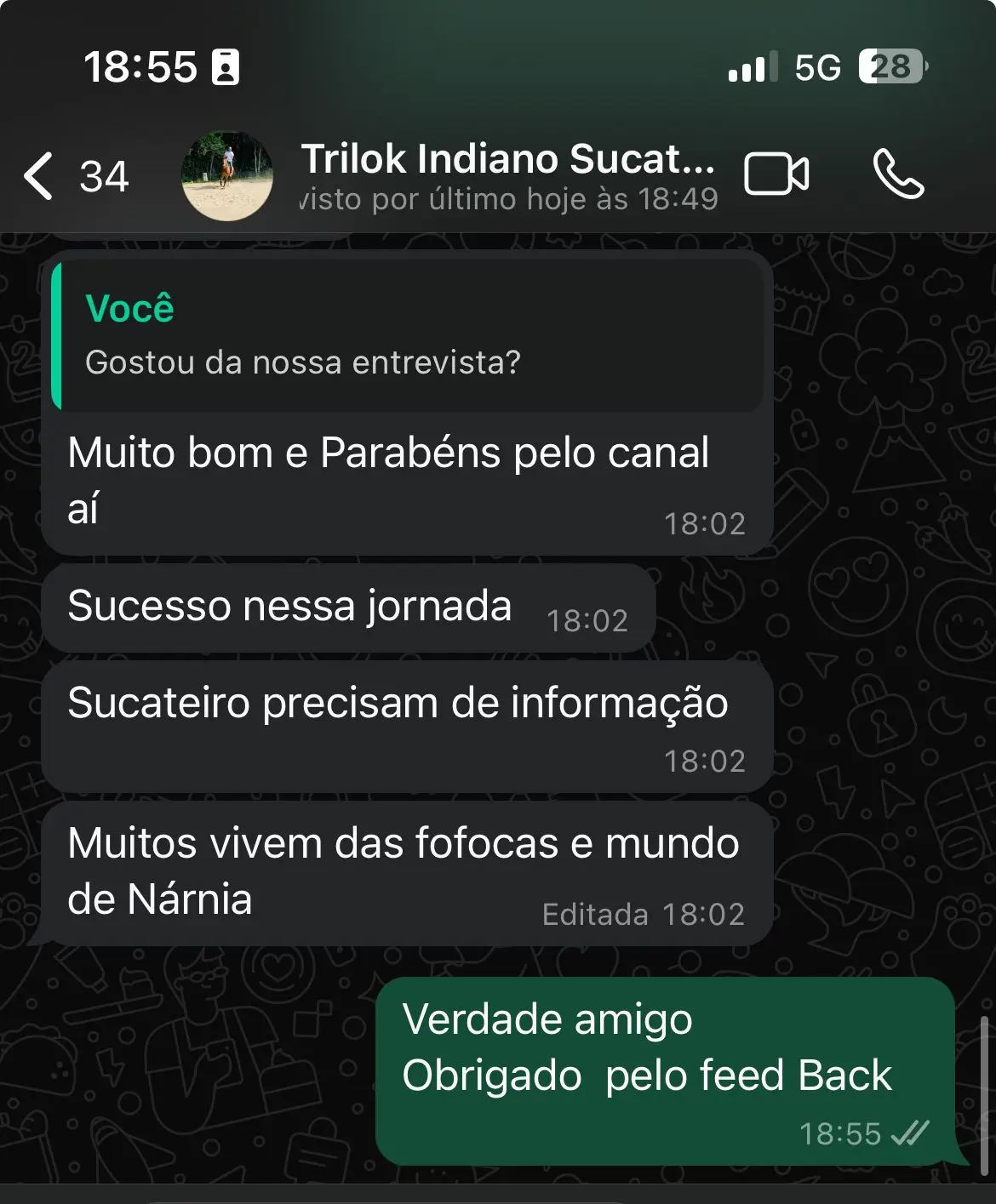Open Trilok Indiano's contact info
The image size is (996, 1204).
[508, 176]
